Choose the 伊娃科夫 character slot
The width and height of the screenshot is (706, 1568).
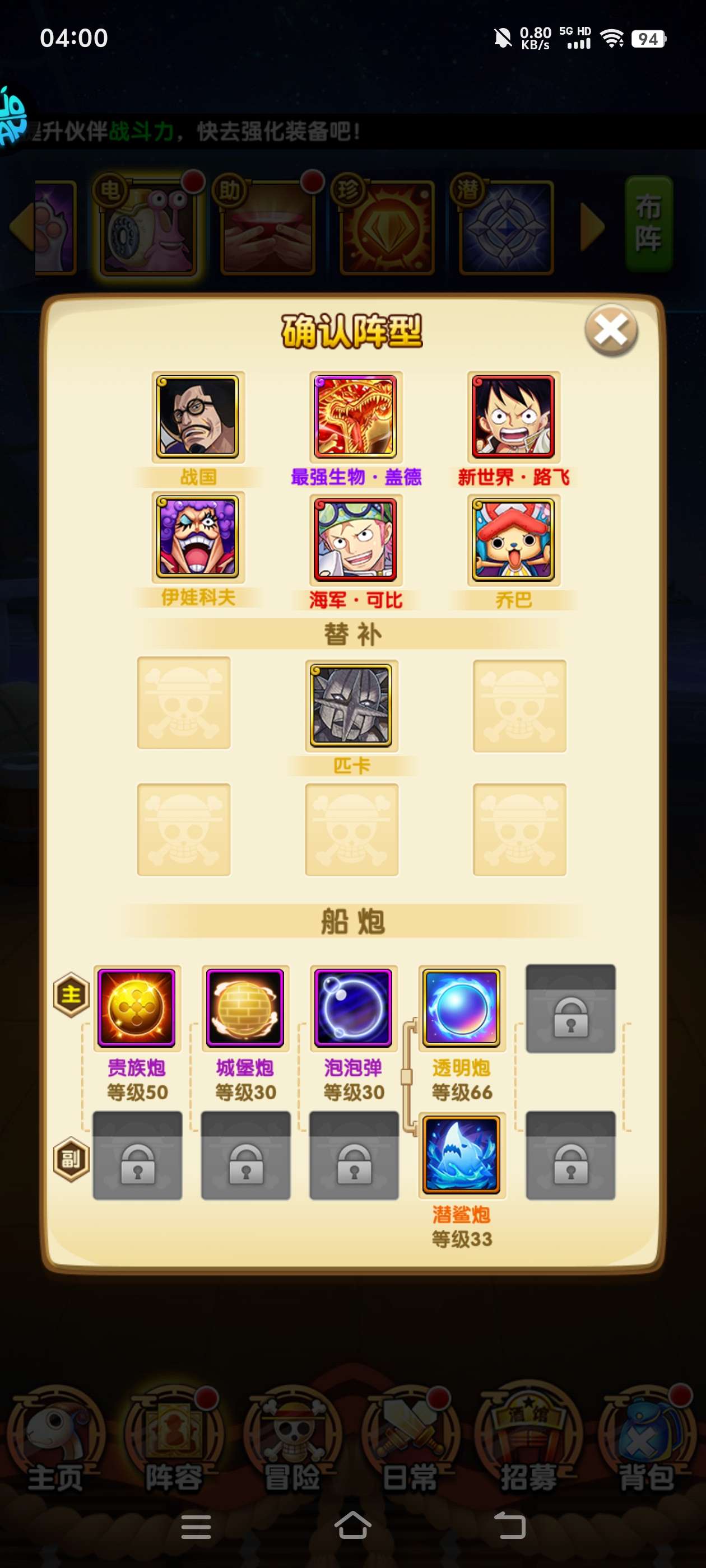pyautogui.click(x=198, y=538)
